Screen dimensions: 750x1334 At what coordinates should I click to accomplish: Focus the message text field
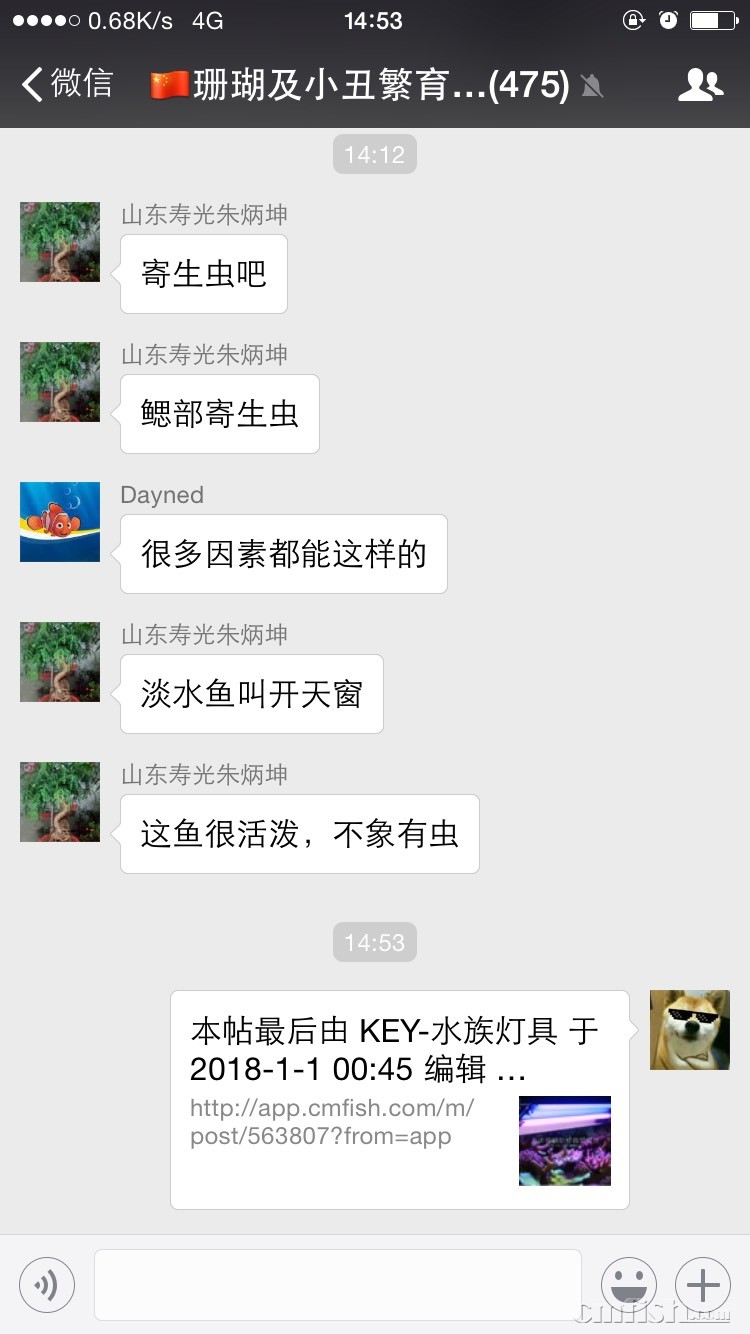[x=338, y=1284]
